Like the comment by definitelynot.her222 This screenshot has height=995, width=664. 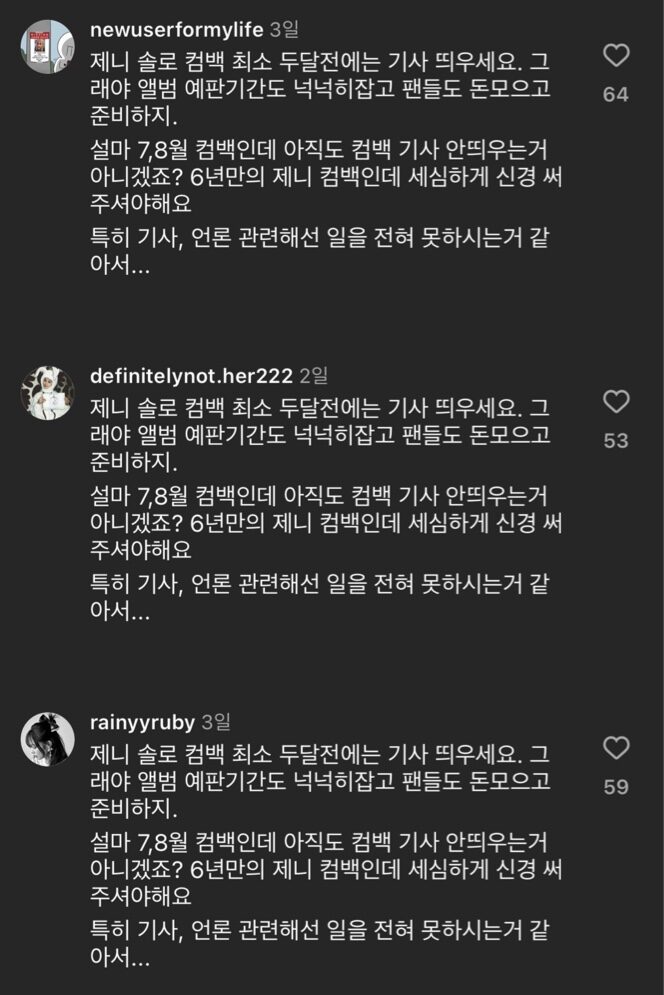[617, 402]
